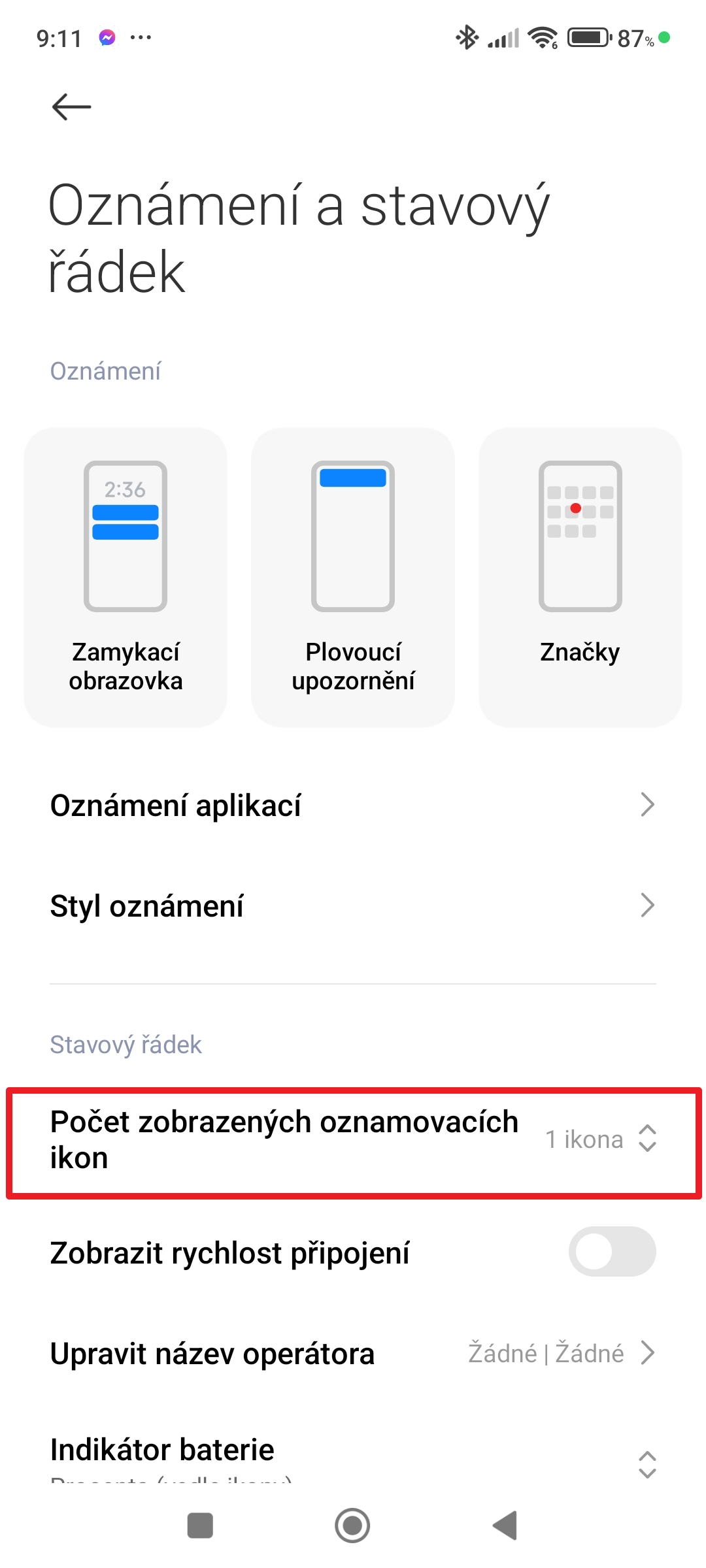Tap the back arrow at the top
The height and width of the screenshot is (1568, 706).
pyautogui.click(x=71, y=106)
